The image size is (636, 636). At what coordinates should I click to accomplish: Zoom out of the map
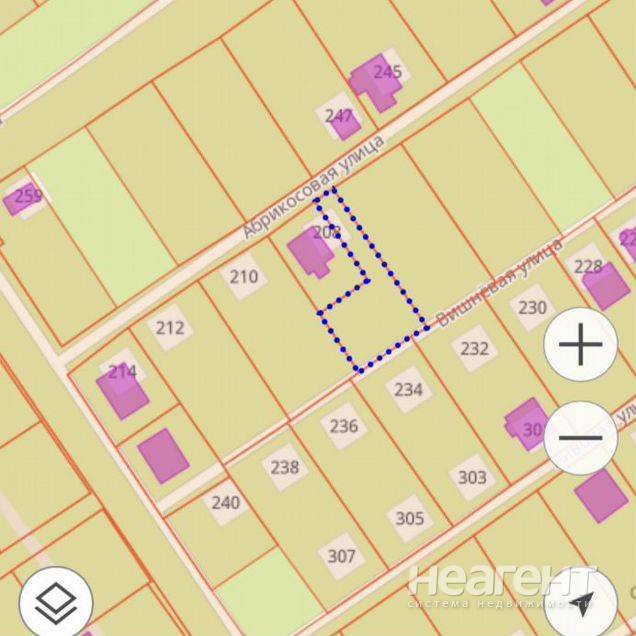(580, 438)
